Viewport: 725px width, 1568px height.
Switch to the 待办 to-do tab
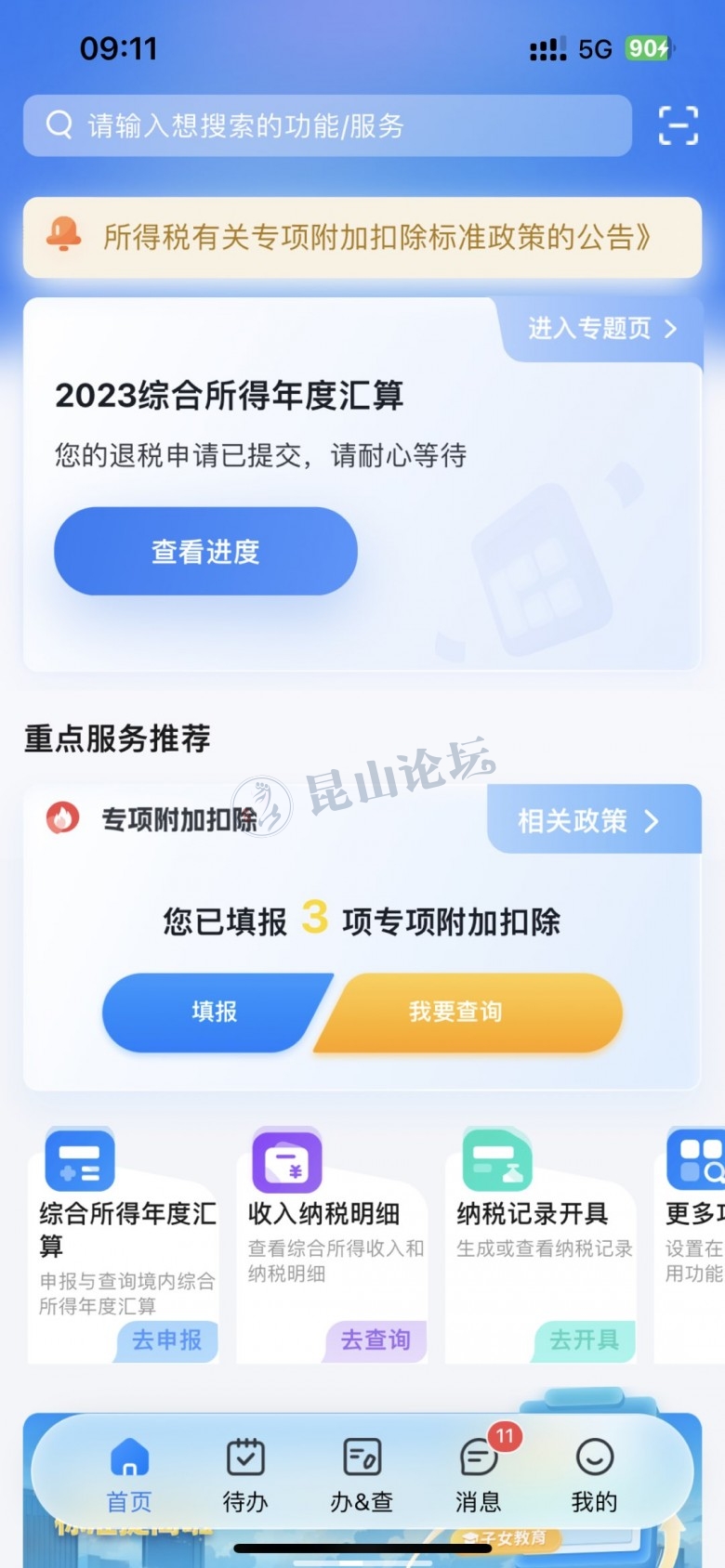[245, 1476]
